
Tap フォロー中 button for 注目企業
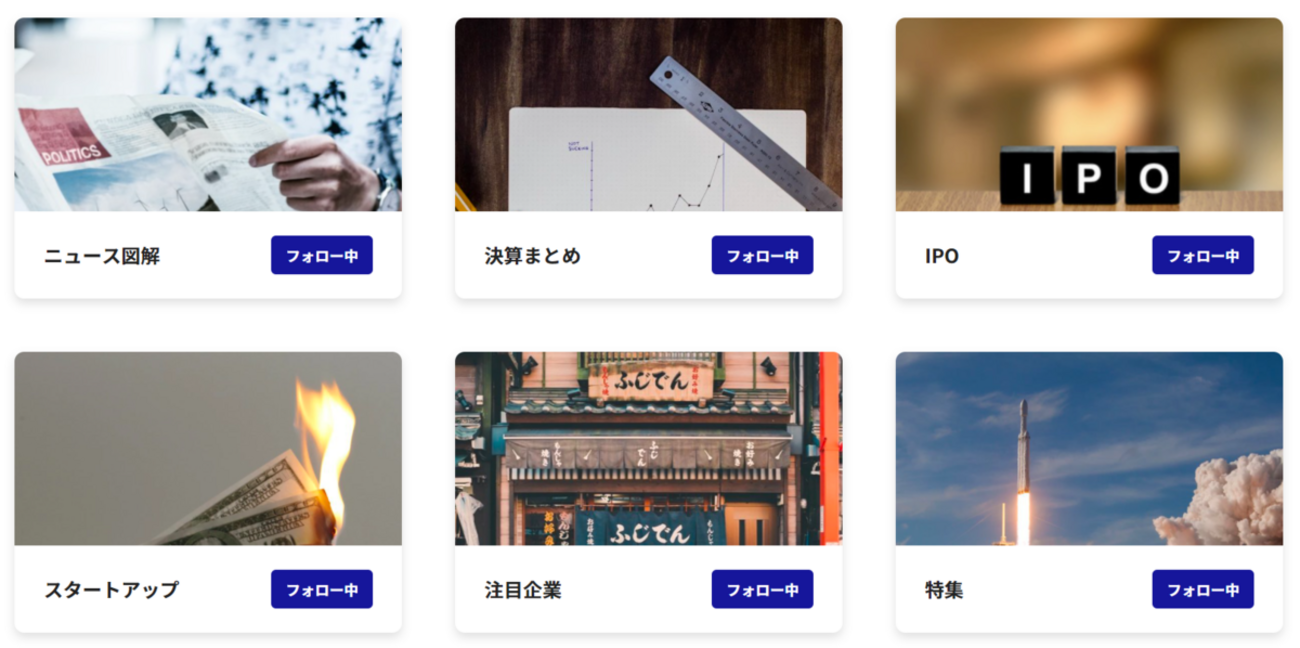click(x=762, y=589)
